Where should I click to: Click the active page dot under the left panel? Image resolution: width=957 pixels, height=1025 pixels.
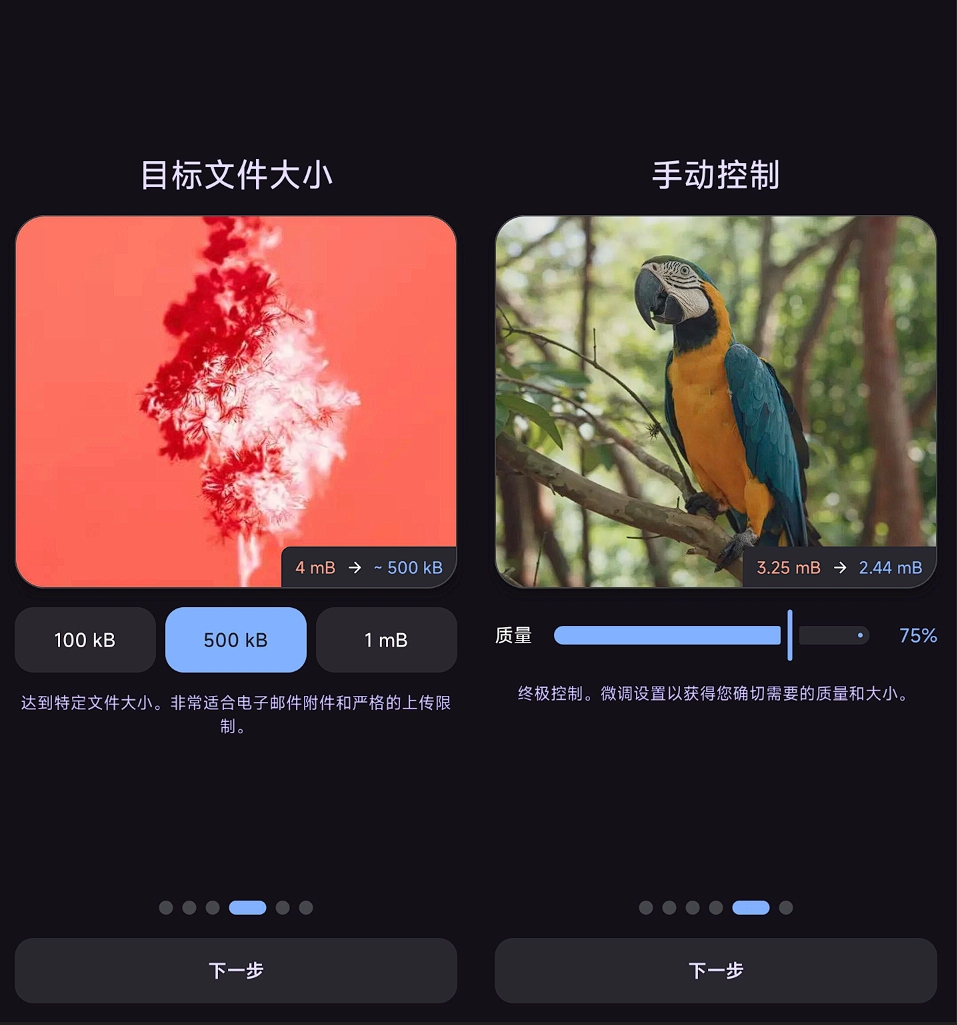click(248, 908)
